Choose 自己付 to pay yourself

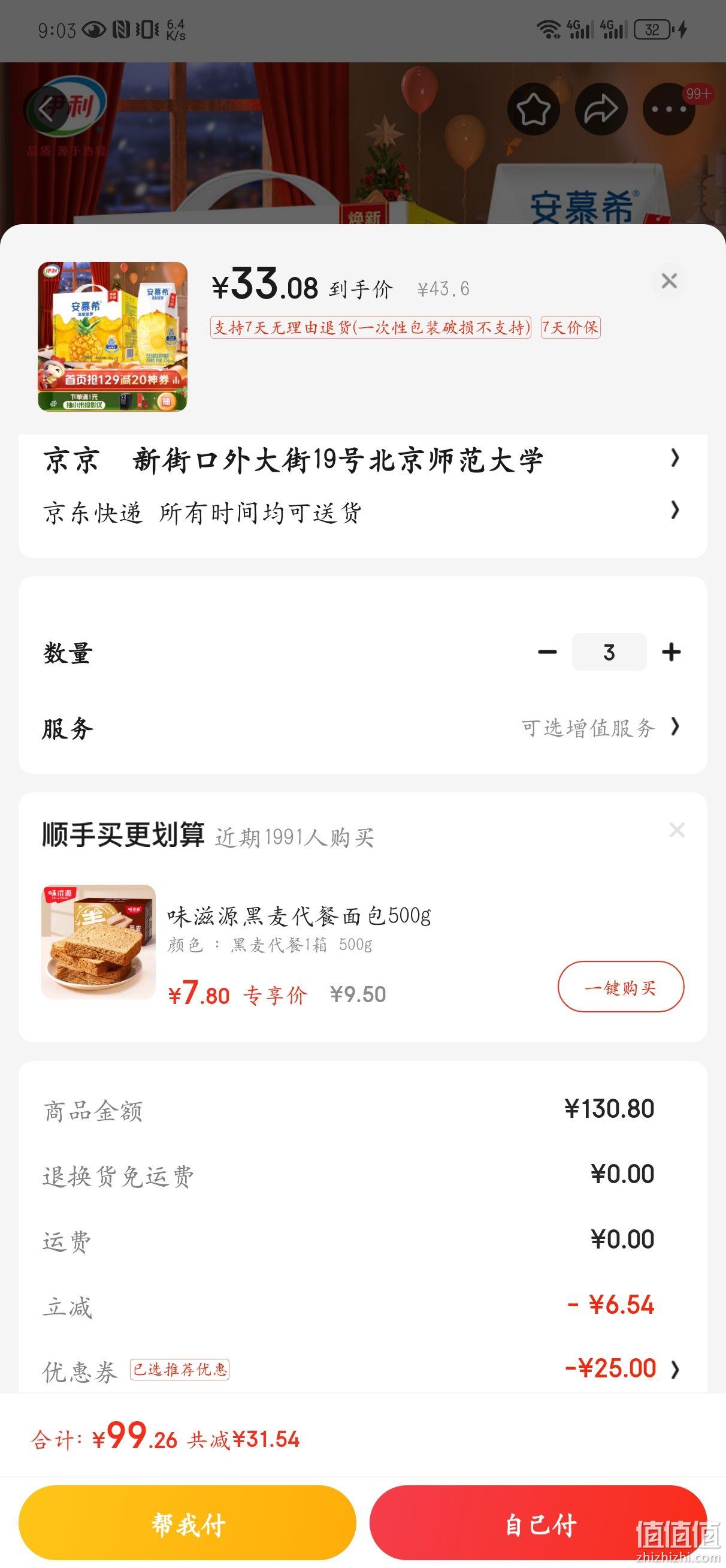pos(539,1522)
